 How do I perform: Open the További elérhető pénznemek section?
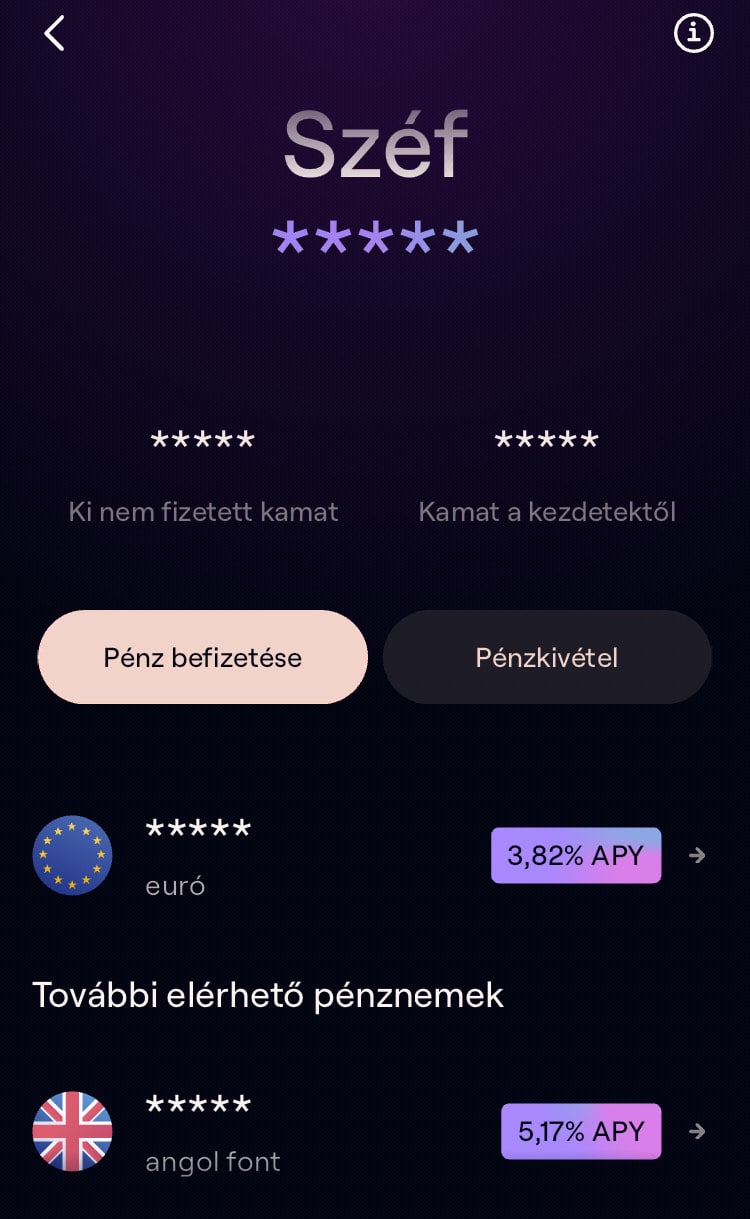pos(270,995)
